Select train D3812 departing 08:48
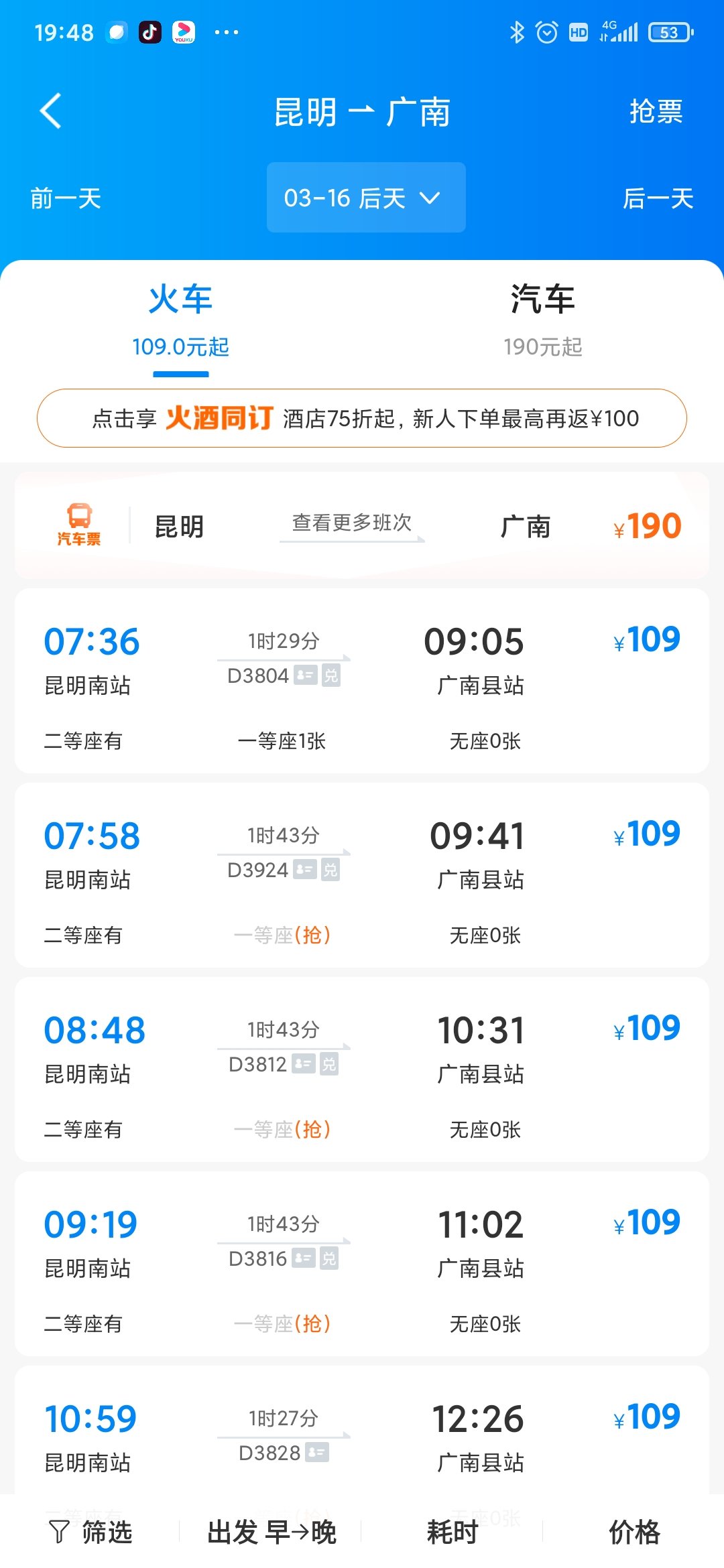Viewport: 724px width, 1568px height. tap(362, 1069)
